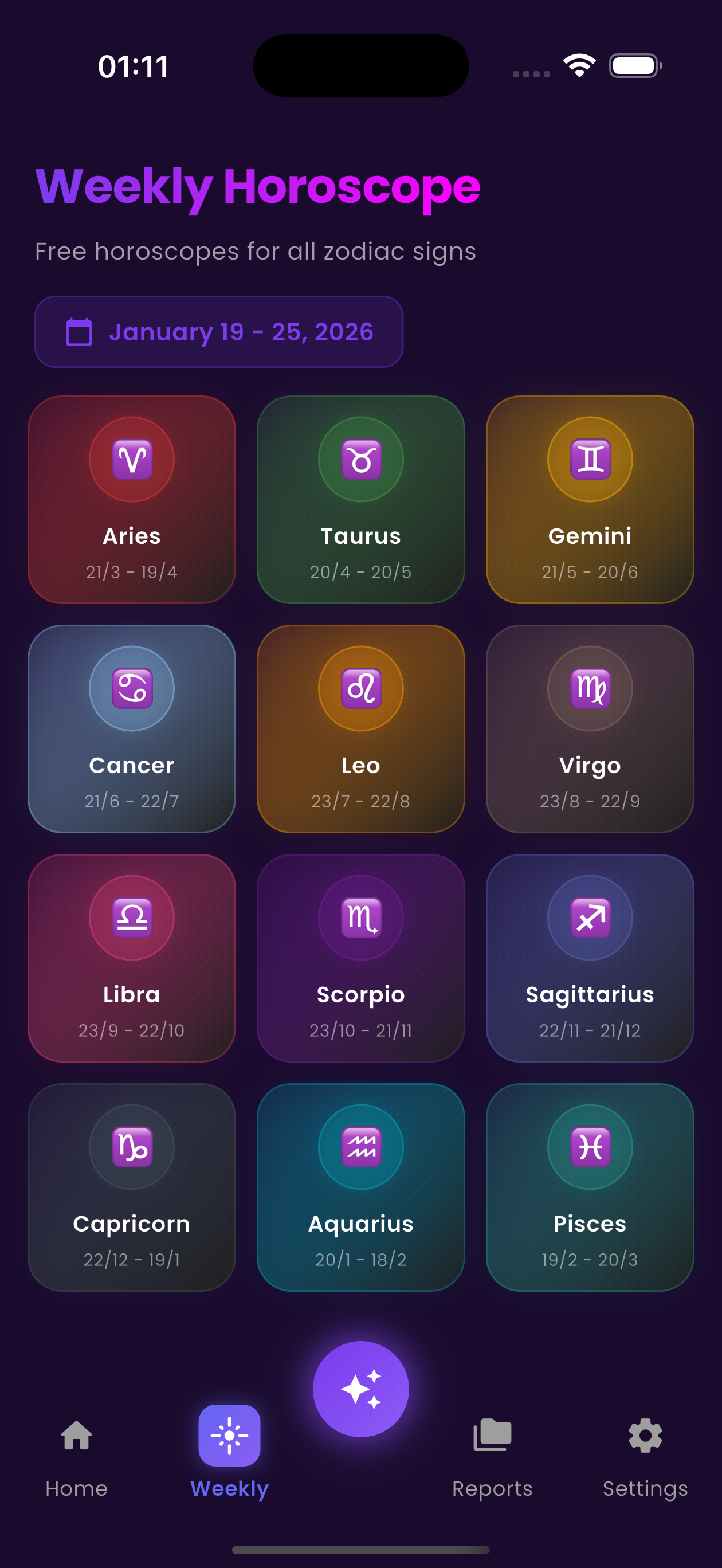Open the Aries weekly horoscope
This screenshot has height=1568, width=722.
pyautogui.click(x=131, y=500)
